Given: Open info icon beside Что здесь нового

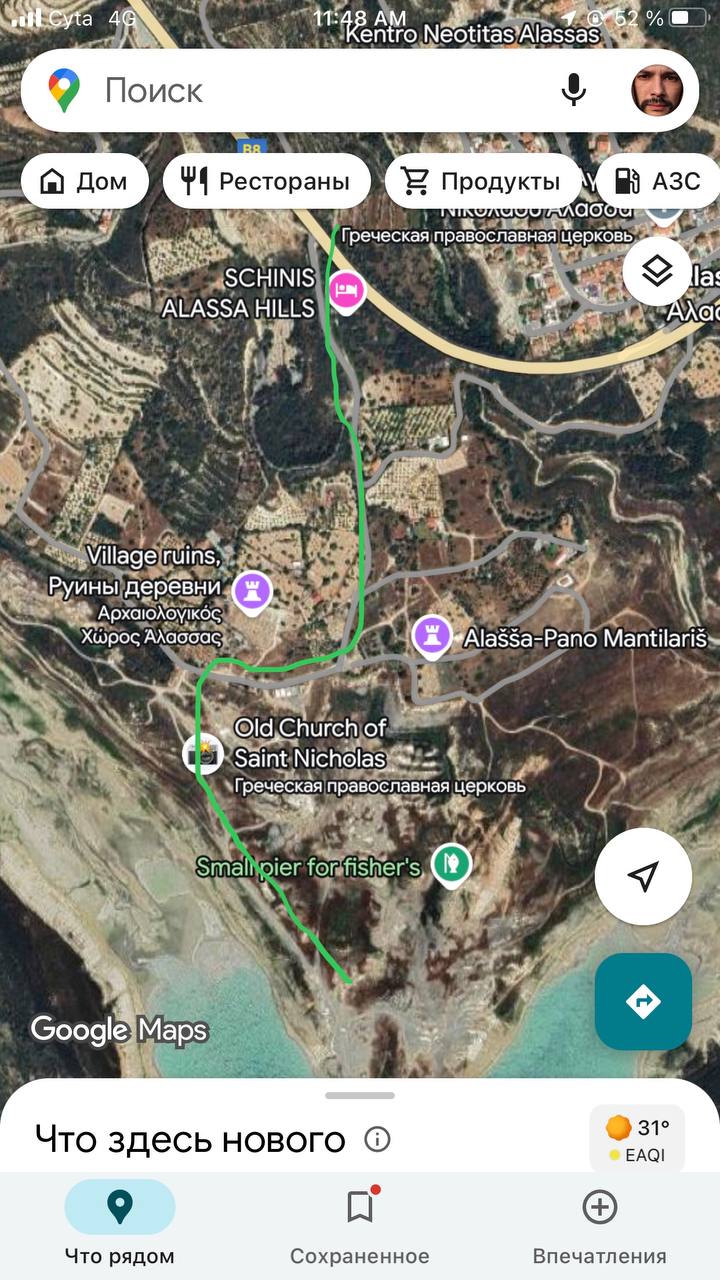Looking at the screenshot, I should click(x=377, y=1139).
